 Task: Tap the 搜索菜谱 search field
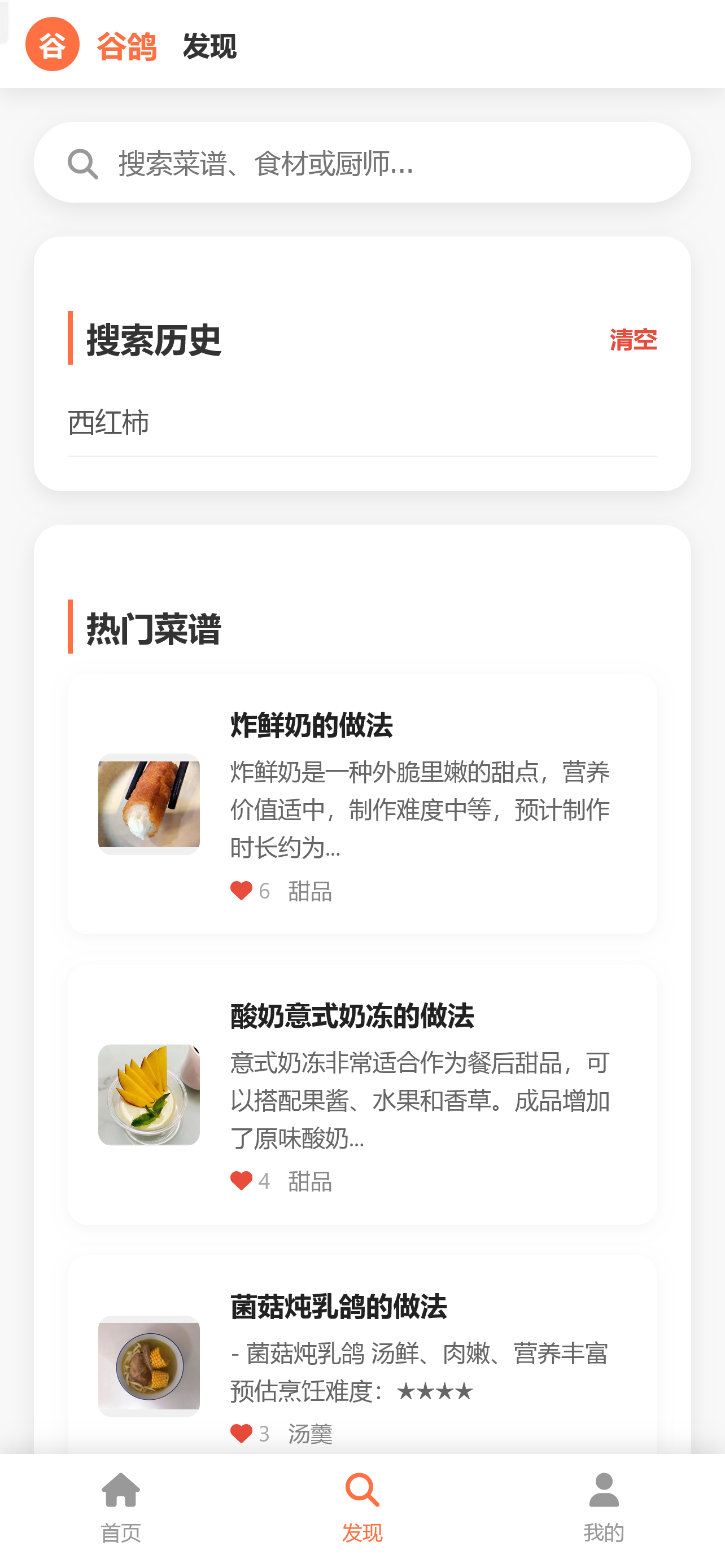point(362,163)
